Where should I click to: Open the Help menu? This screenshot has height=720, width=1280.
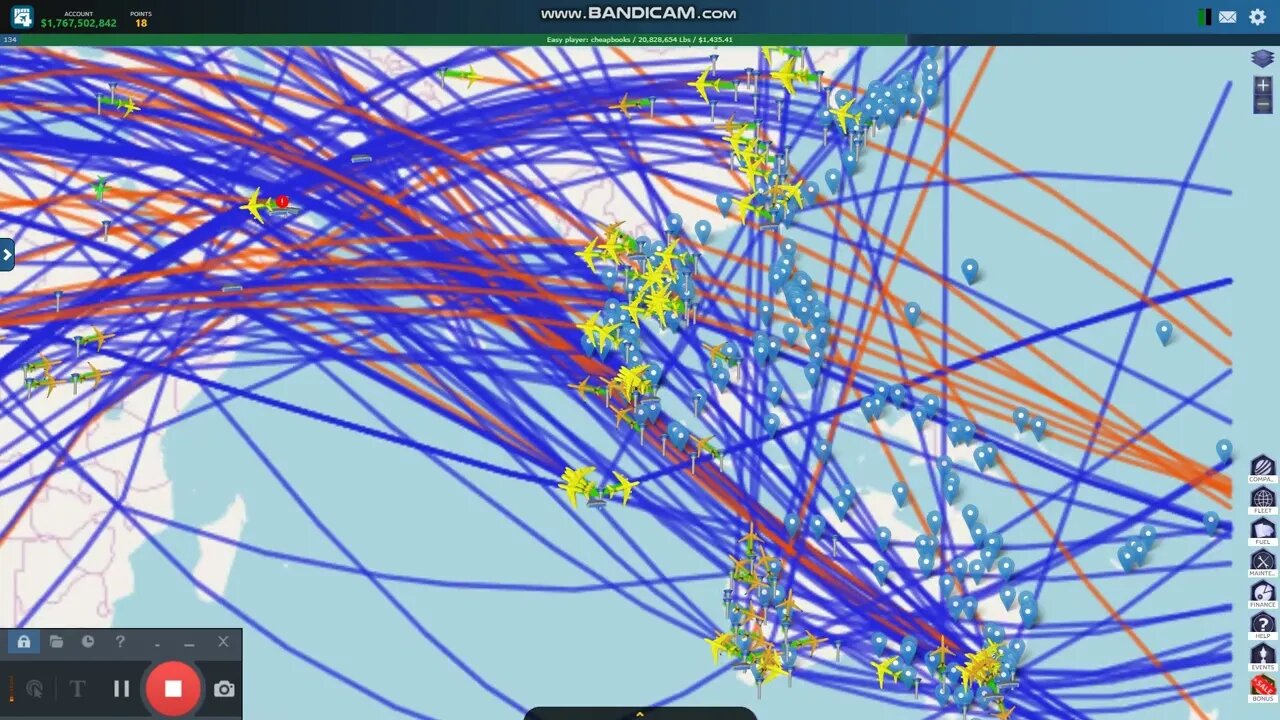pyautogui.click(x=1263, y=625)
